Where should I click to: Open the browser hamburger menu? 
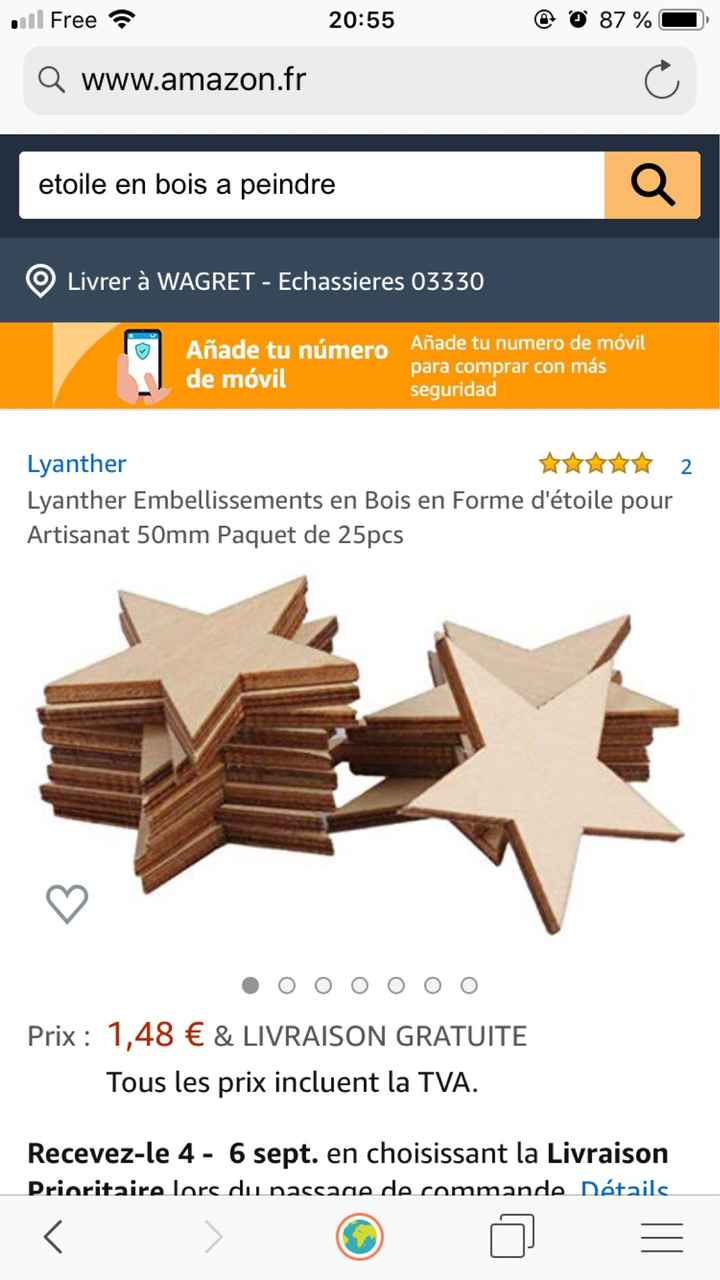pos(661,1238)
